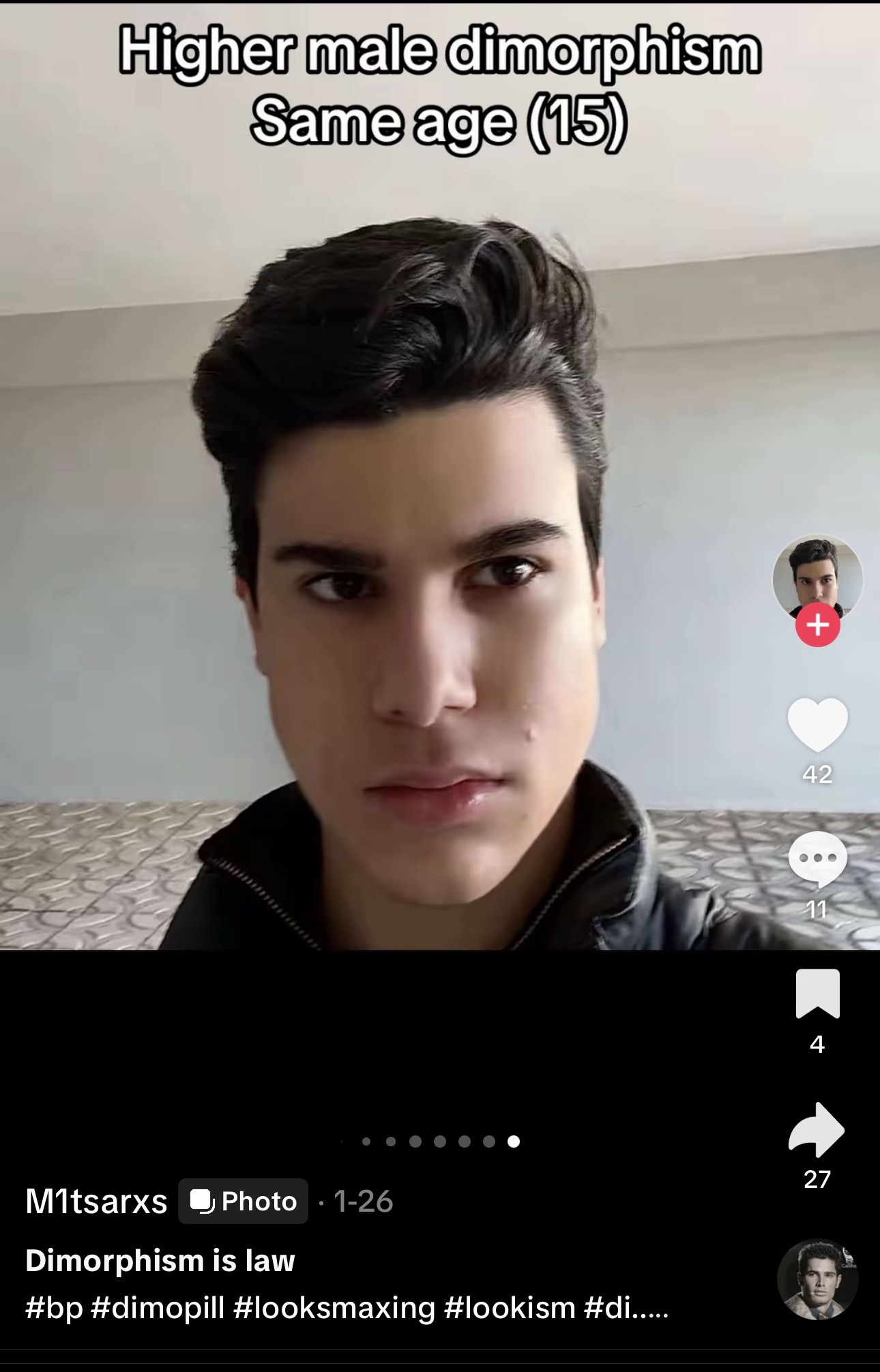The height and width of the screenshot is (1372, 880).
Task: Tap the #bp hashtag
Action: pyautogui.click(x=54, y=1308)
